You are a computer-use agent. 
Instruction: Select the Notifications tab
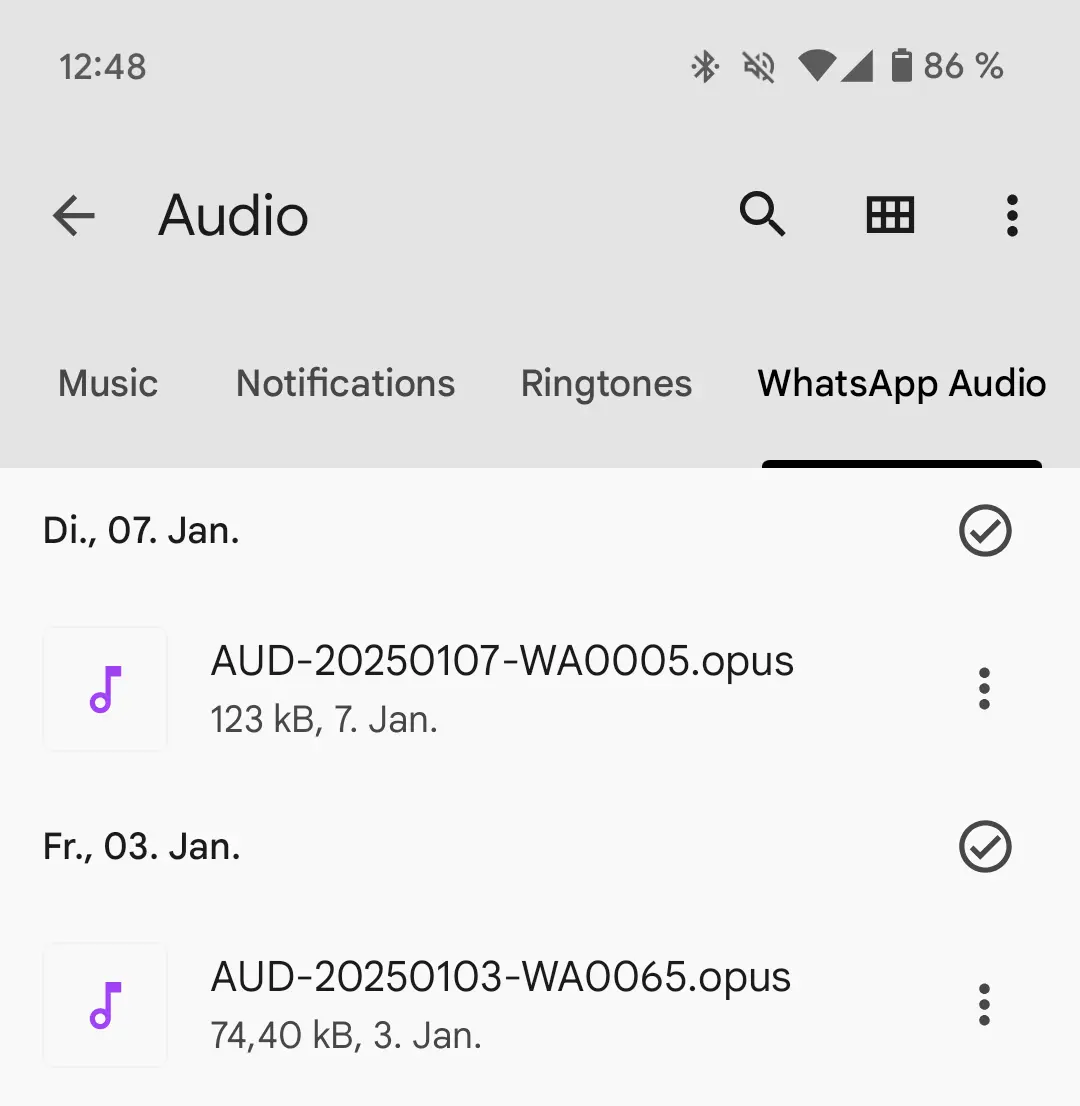[x=344, y=383]
